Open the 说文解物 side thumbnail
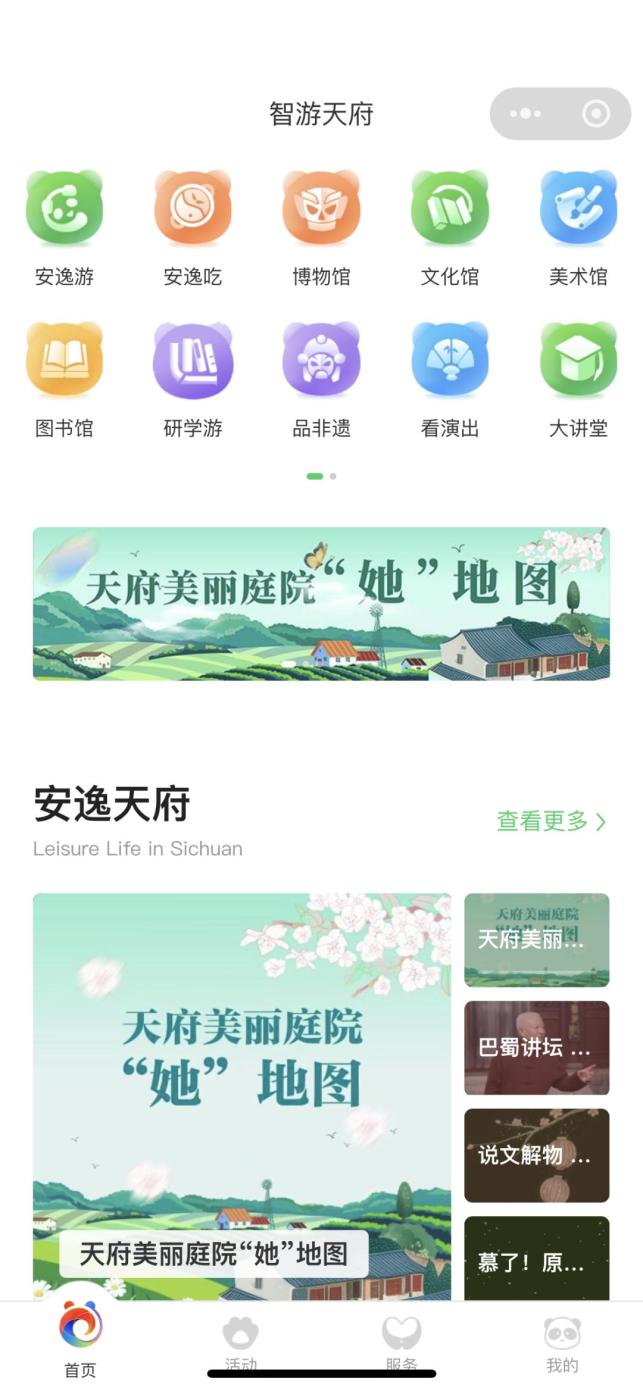This screenshot has width=643, height=1391. pyautogui.click(x=536, y=1155)
